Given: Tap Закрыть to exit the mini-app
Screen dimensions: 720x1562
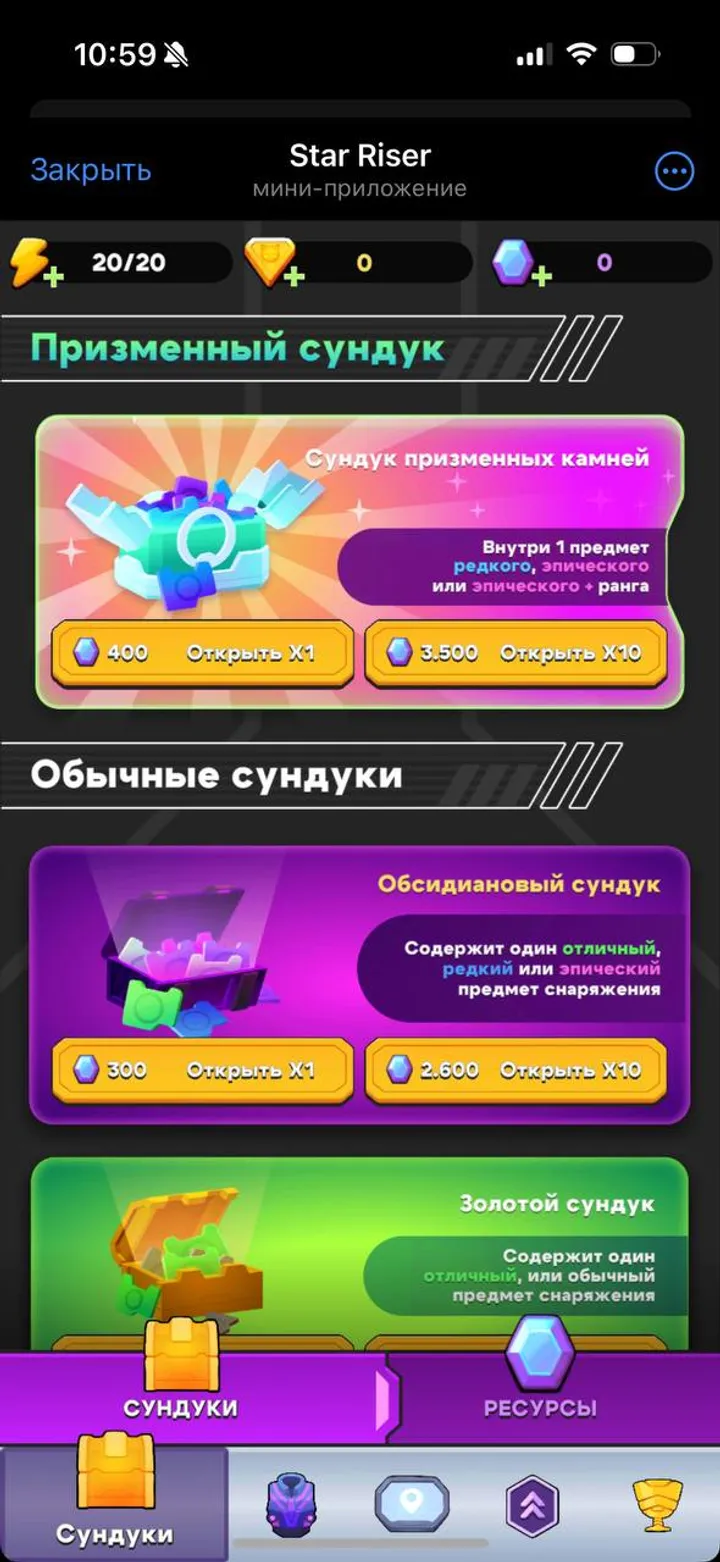Looking at the screenshot, I should click(x=91, y=168).
